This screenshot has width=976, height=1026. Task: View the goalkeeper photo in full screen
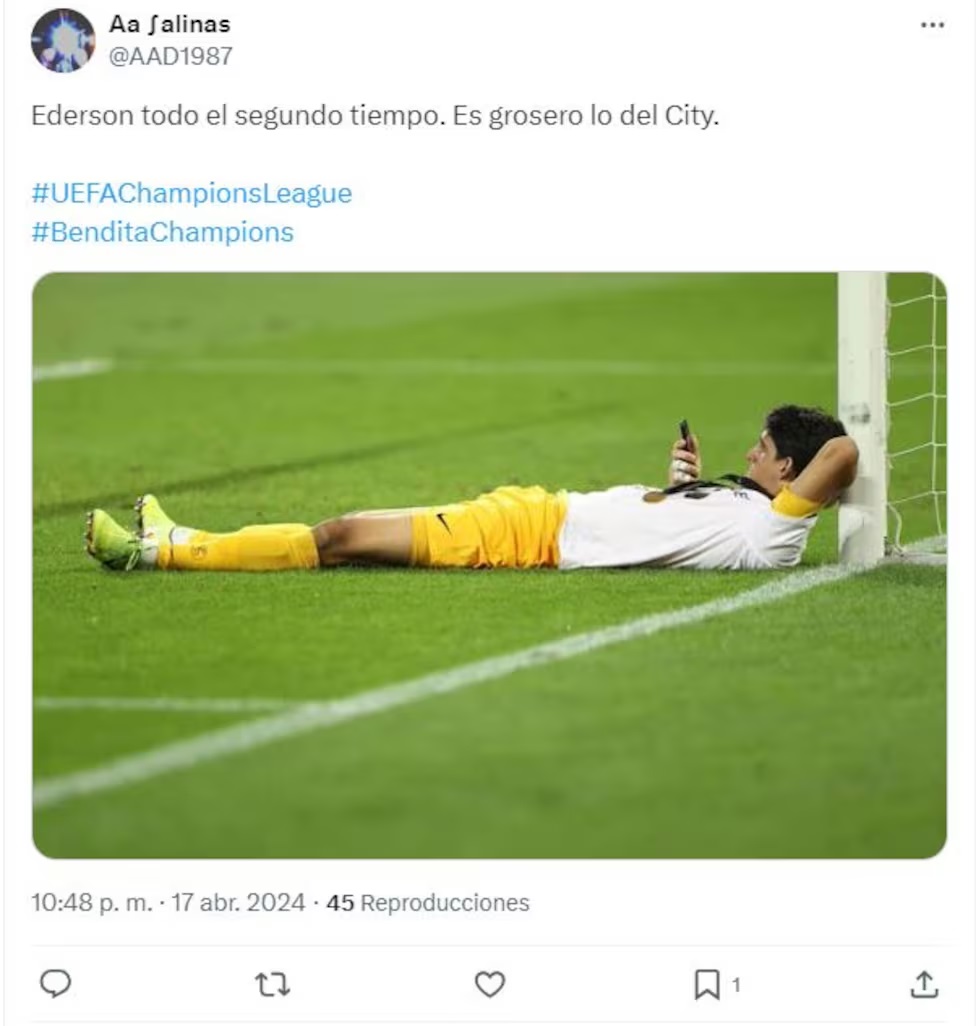click(x=489, y=565)
